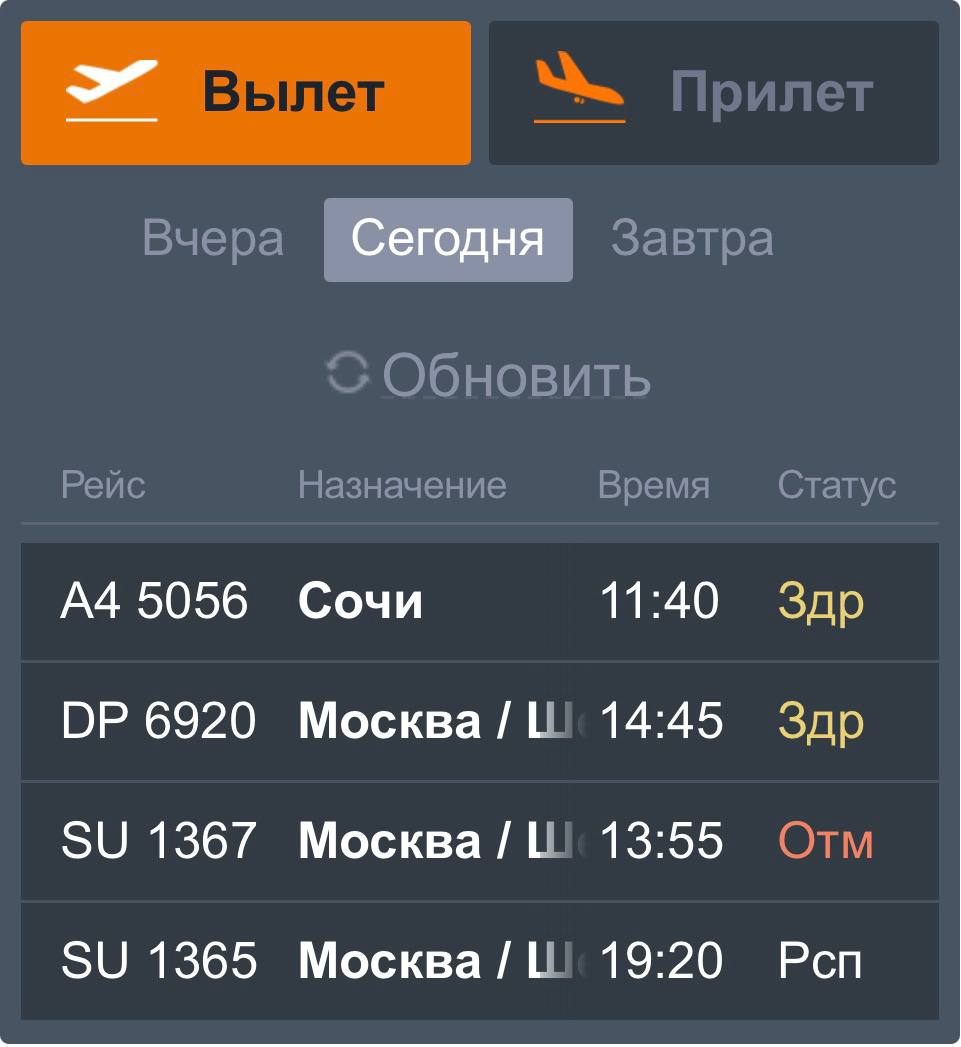961x1047 pixels.
Task: Switch to the Вылет departures tab
Action: (245, 92)
